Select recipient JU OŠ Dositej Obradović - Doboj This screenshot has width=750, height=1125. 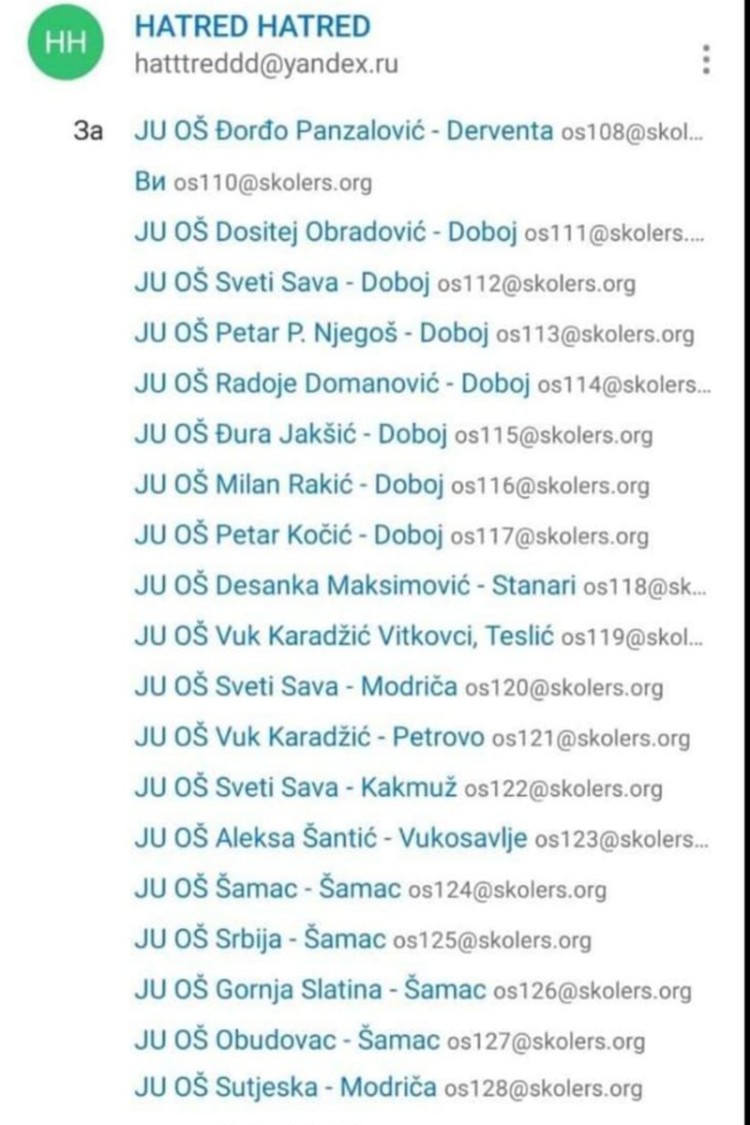325,233
